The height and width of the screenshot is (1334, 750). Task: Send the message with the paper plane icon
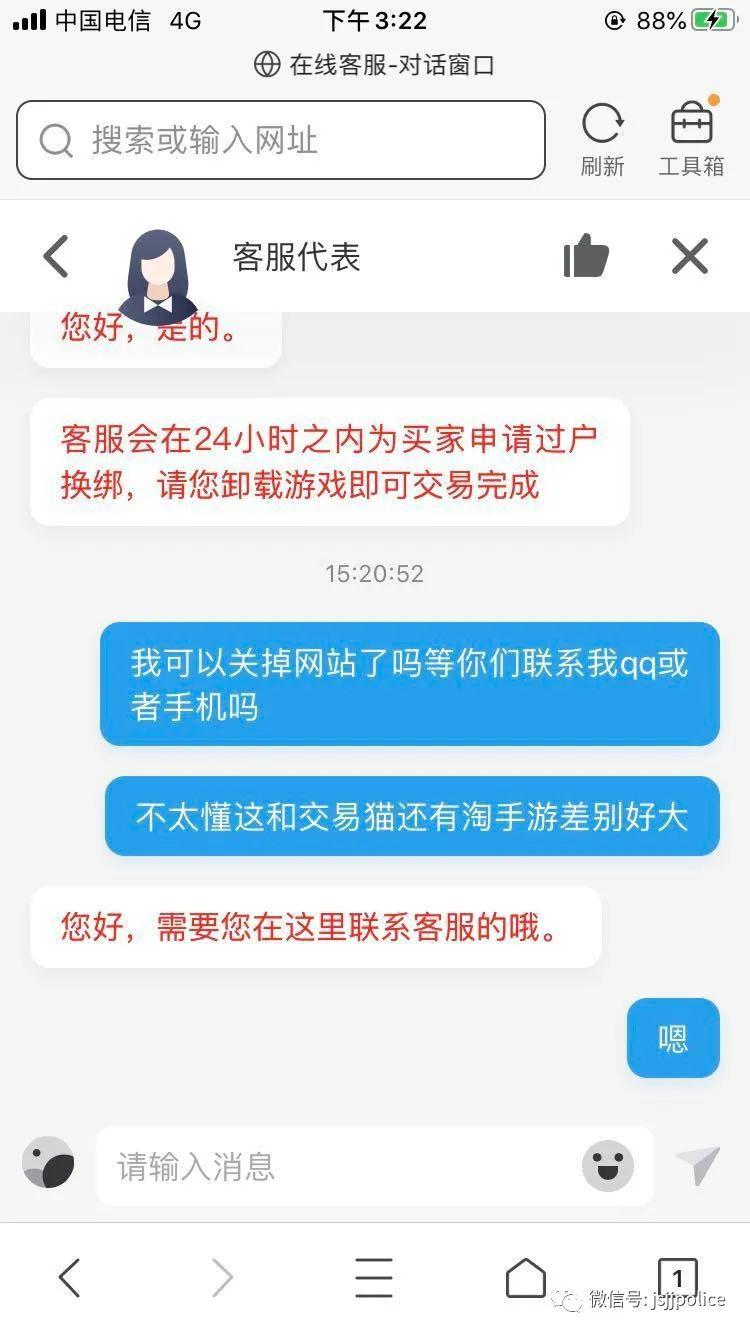point(698,1166)
